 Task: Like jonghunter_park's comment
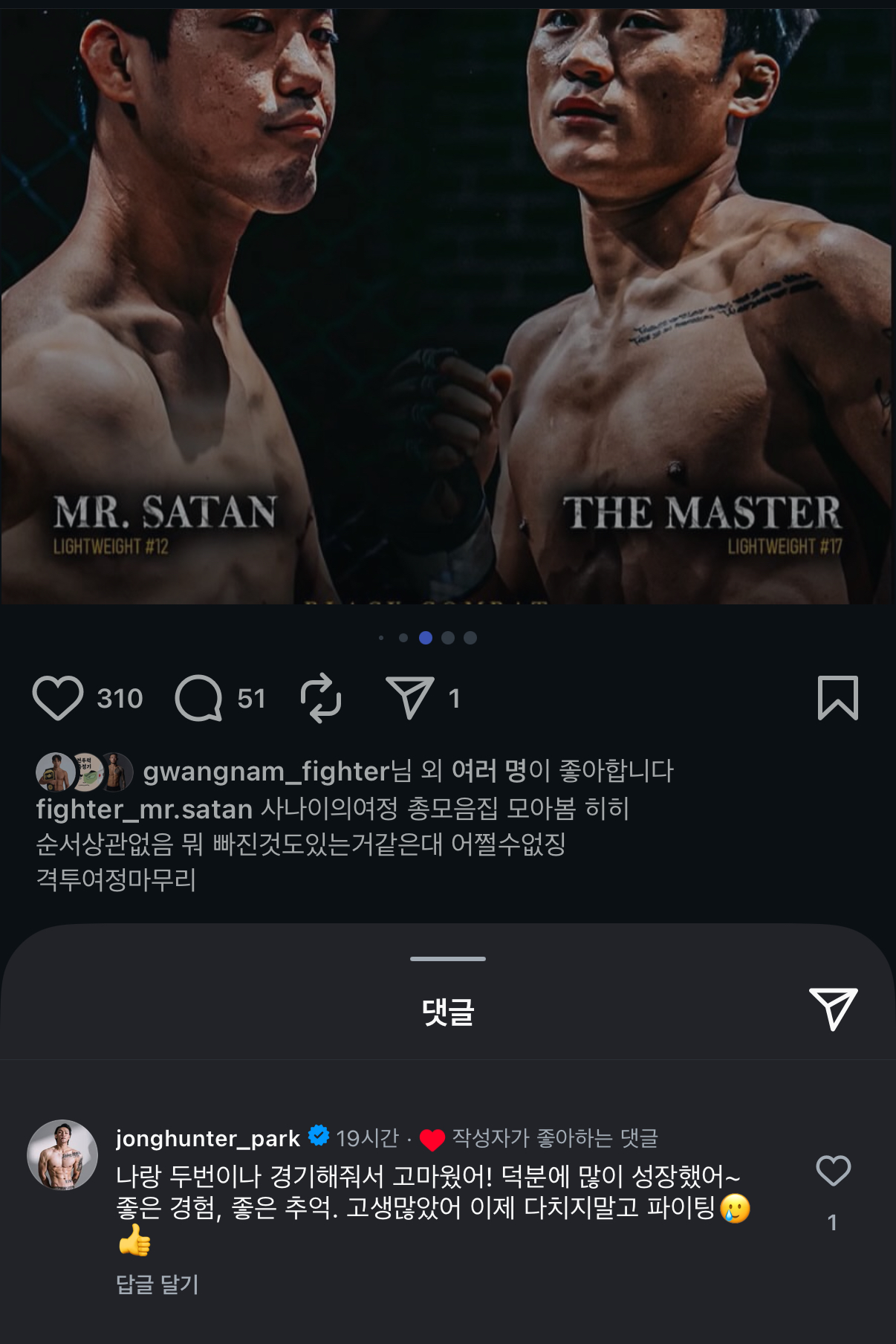pos(833,1171)
